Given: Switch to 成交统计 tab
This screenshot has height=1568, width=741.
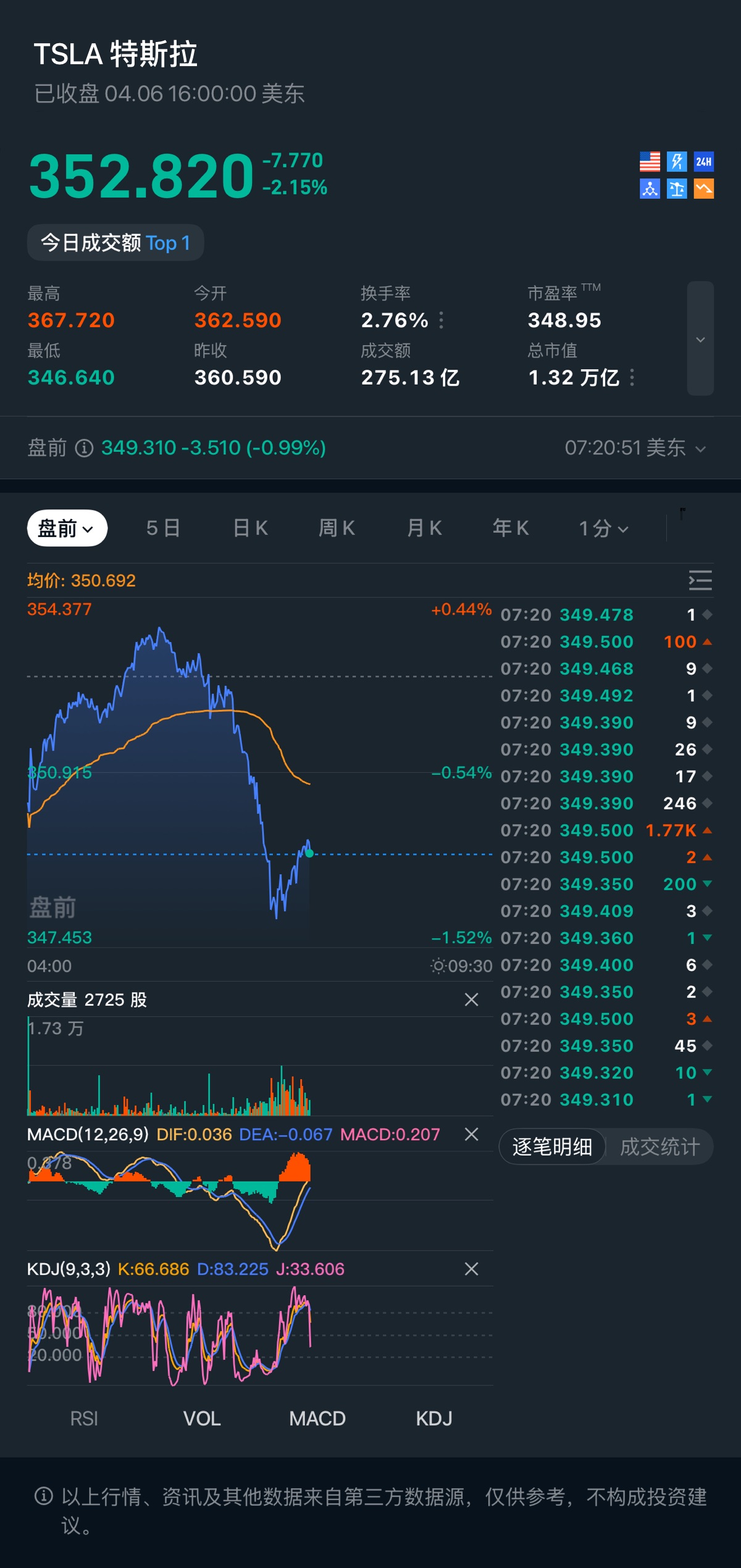Looking at the screenshot, I should pos(659,1147).
